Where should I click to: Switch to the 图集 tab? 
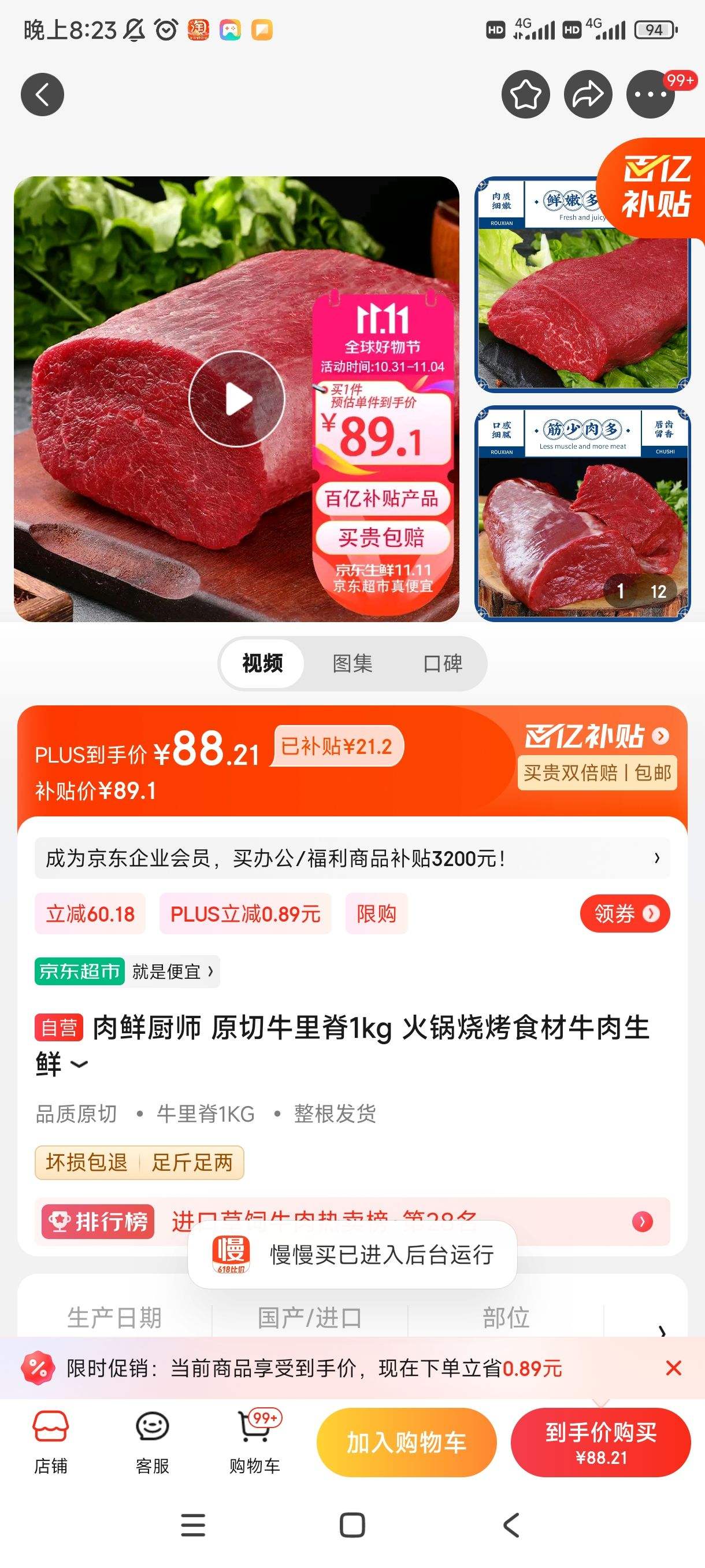coord(353,664)
